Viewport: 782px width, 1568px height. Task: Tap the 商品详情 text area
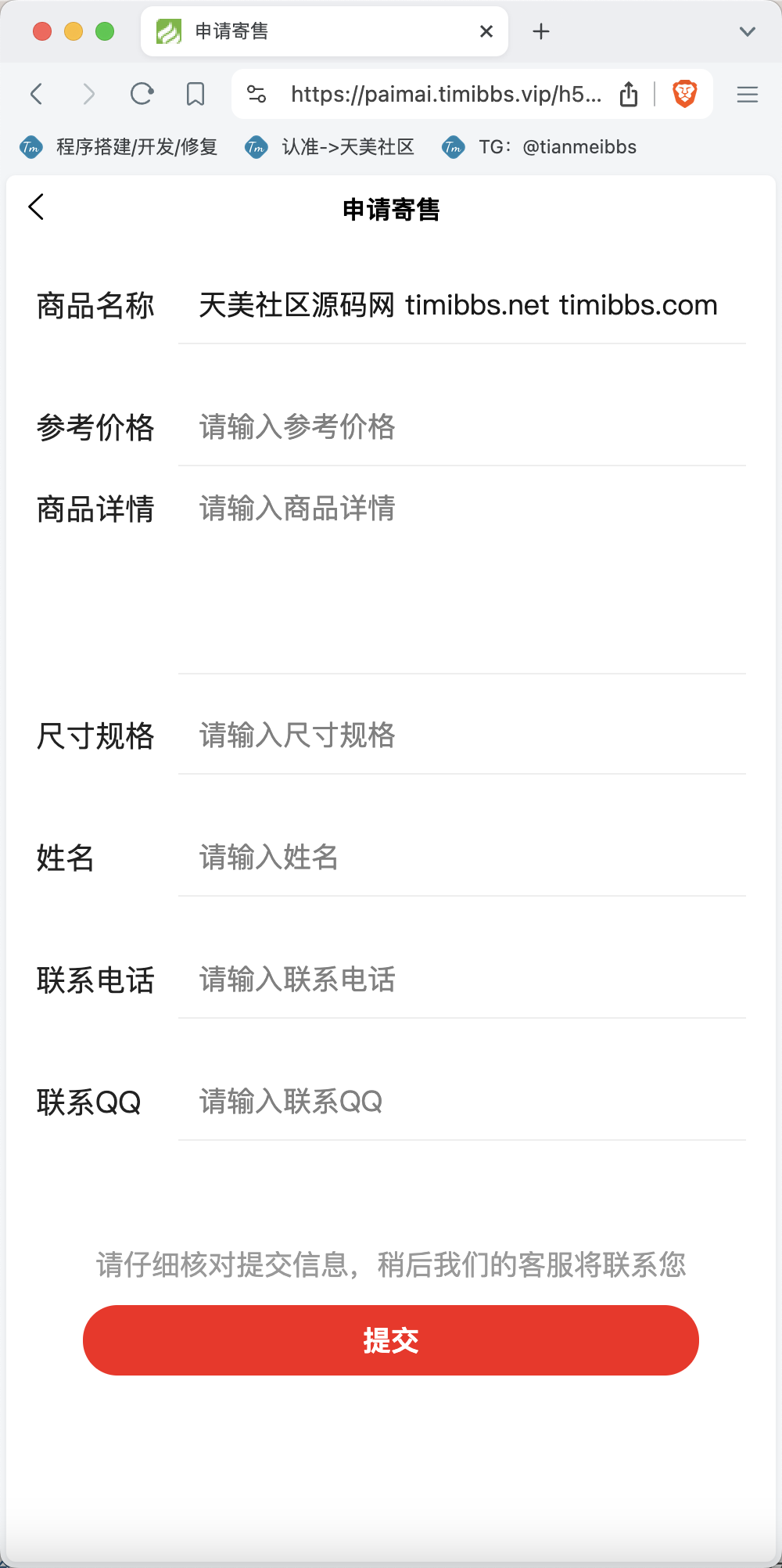[x=461, y=579]
